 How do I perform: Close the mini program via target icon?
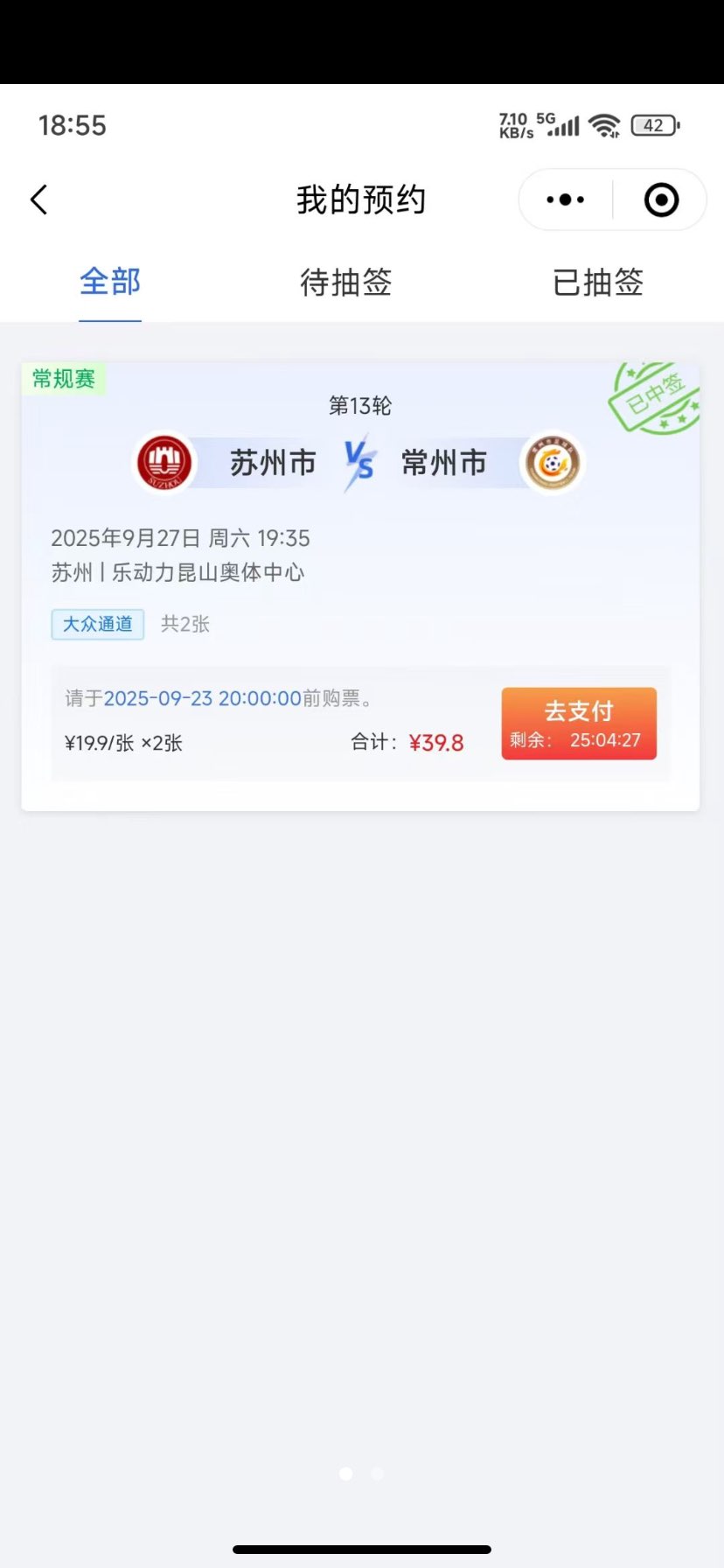pos(661,199)
